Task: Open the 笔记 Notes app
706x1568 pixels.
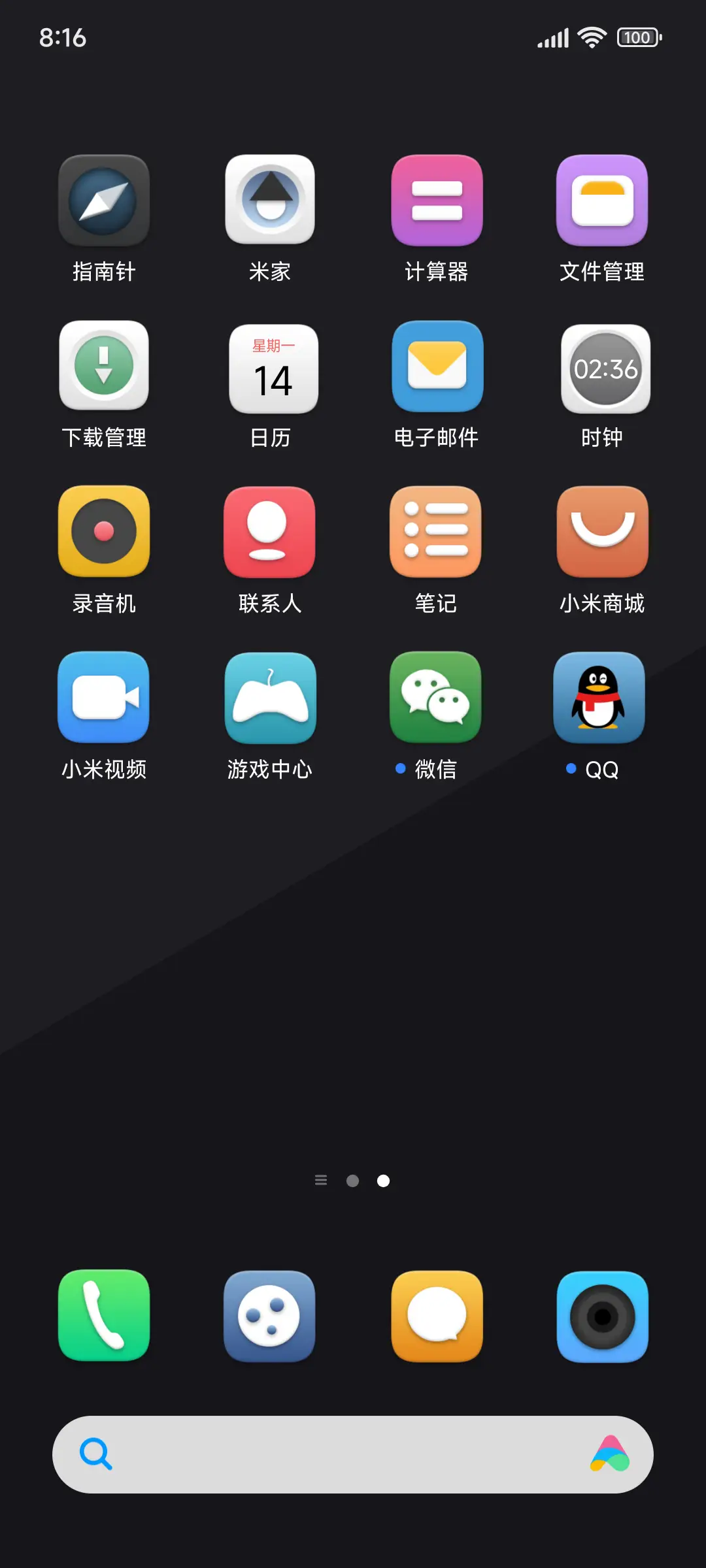Action: pos(437,532)
